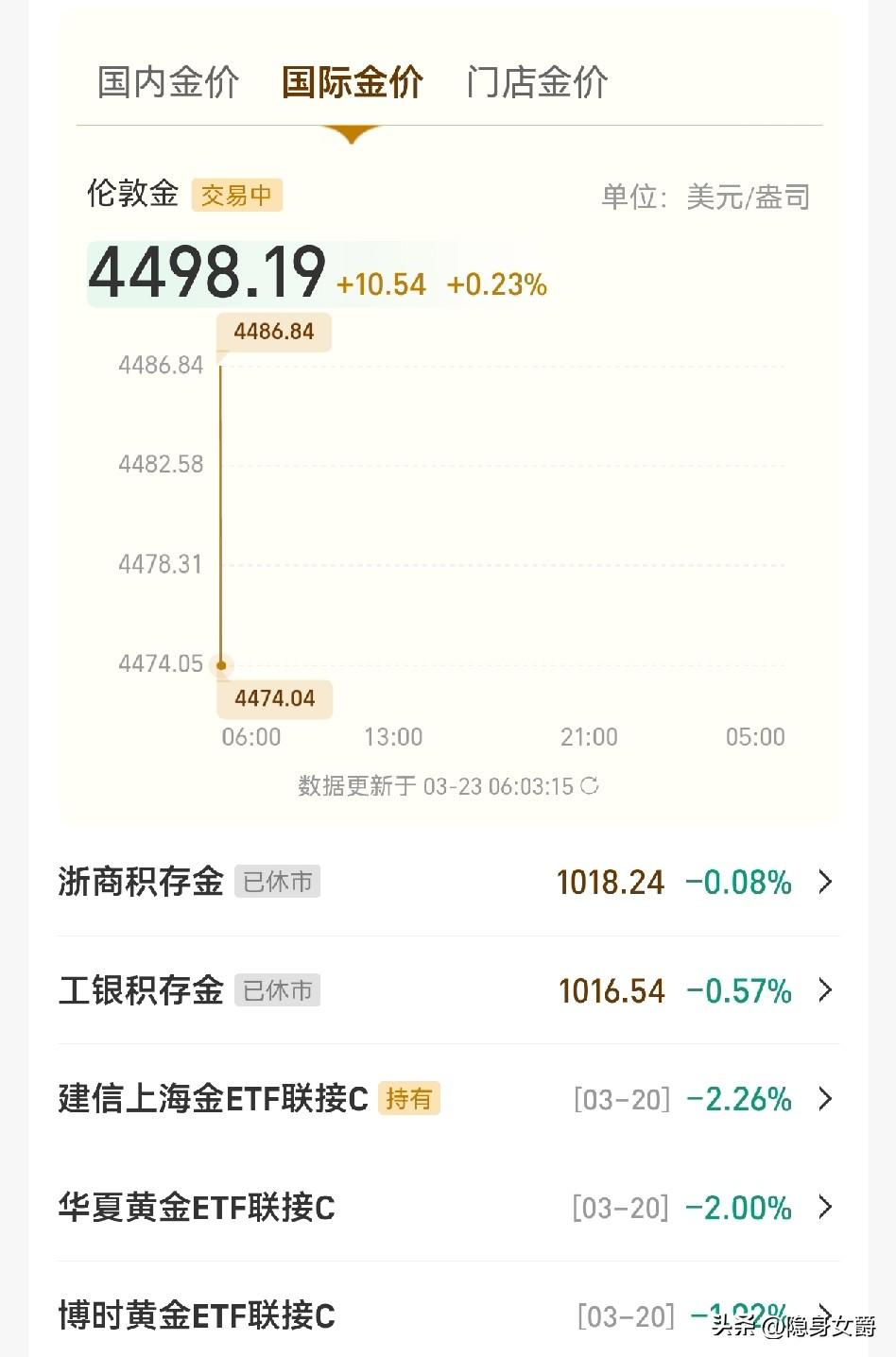Viewport: 896px width, 1357px height.
Task: Click the current price 4498.19
Action: pyautogui.click(x=204, y=274)
